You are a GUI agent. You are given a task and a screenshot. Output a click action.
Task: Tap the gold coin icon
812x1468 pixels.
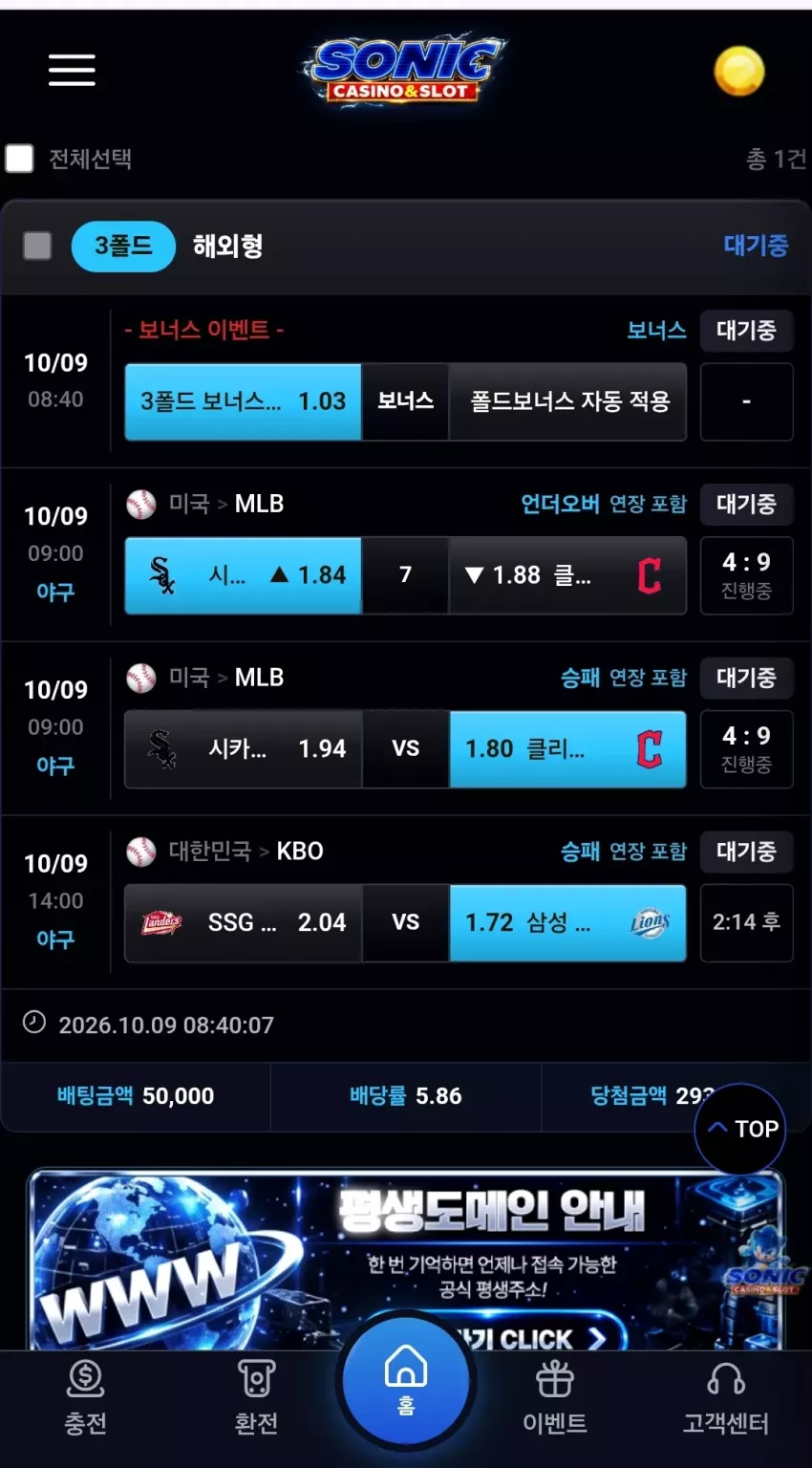[739, 71]
